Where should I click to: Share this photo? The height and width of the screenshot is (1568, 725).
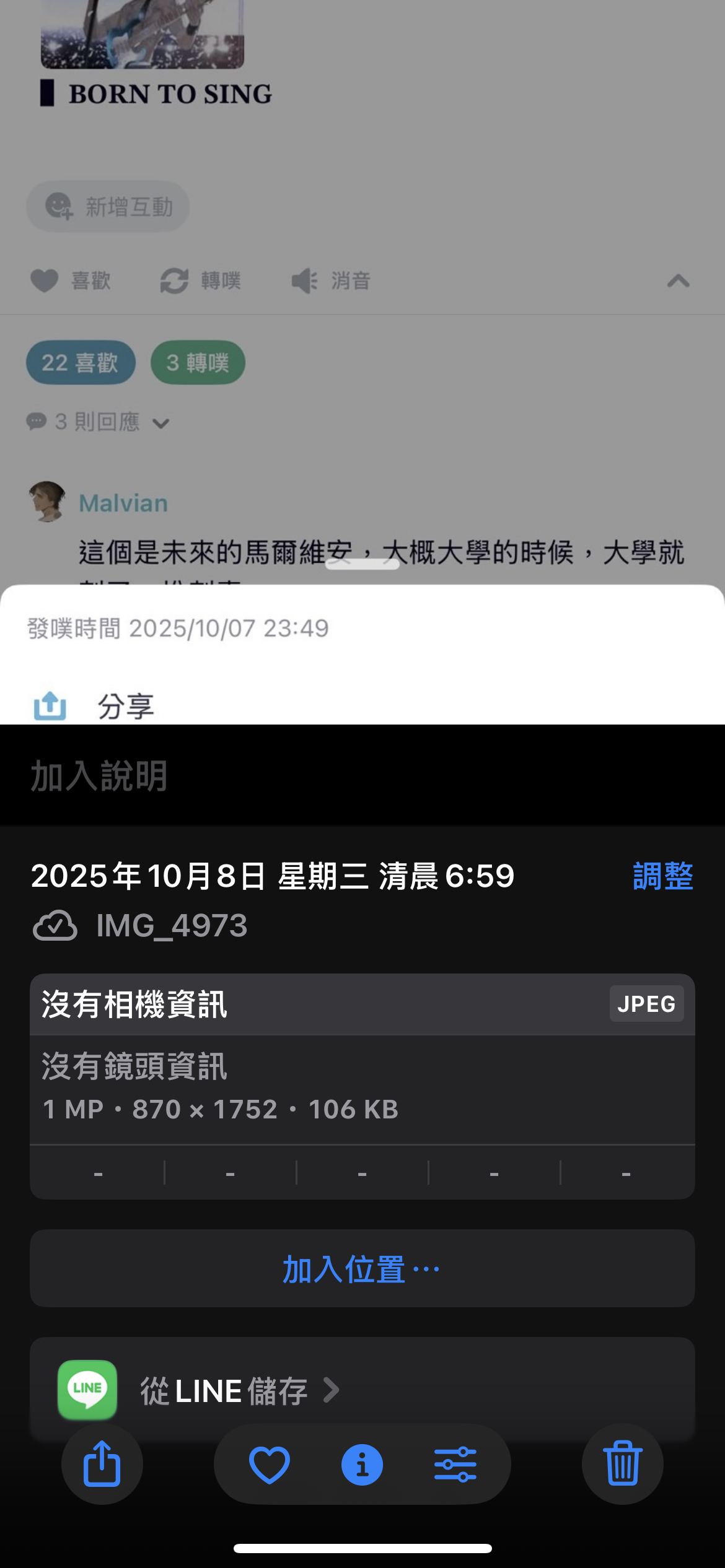[102, 1464]
